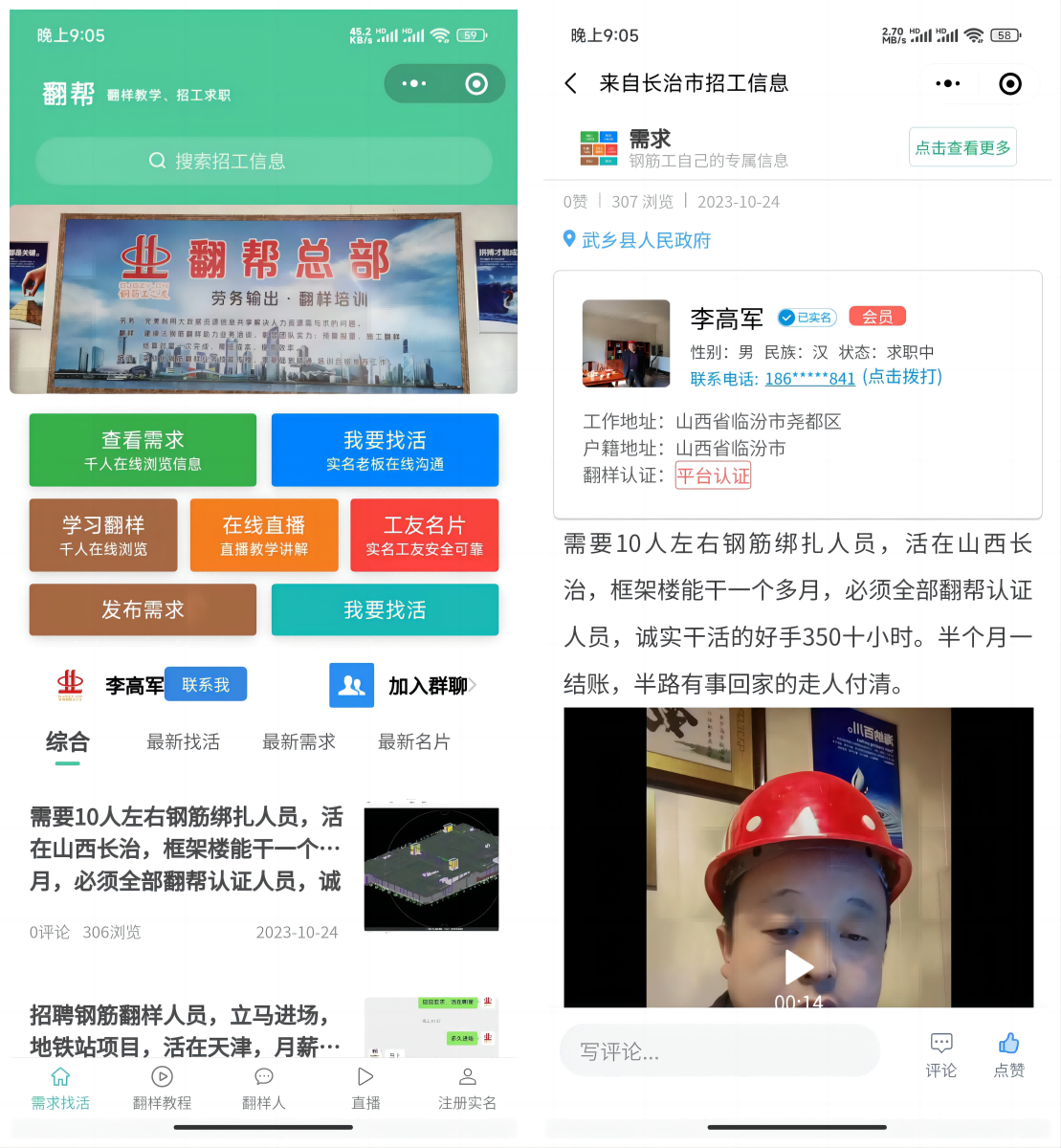Tap the 搜索招工信息 search box
The image size is (1061, 1148).
click(264, 161)
